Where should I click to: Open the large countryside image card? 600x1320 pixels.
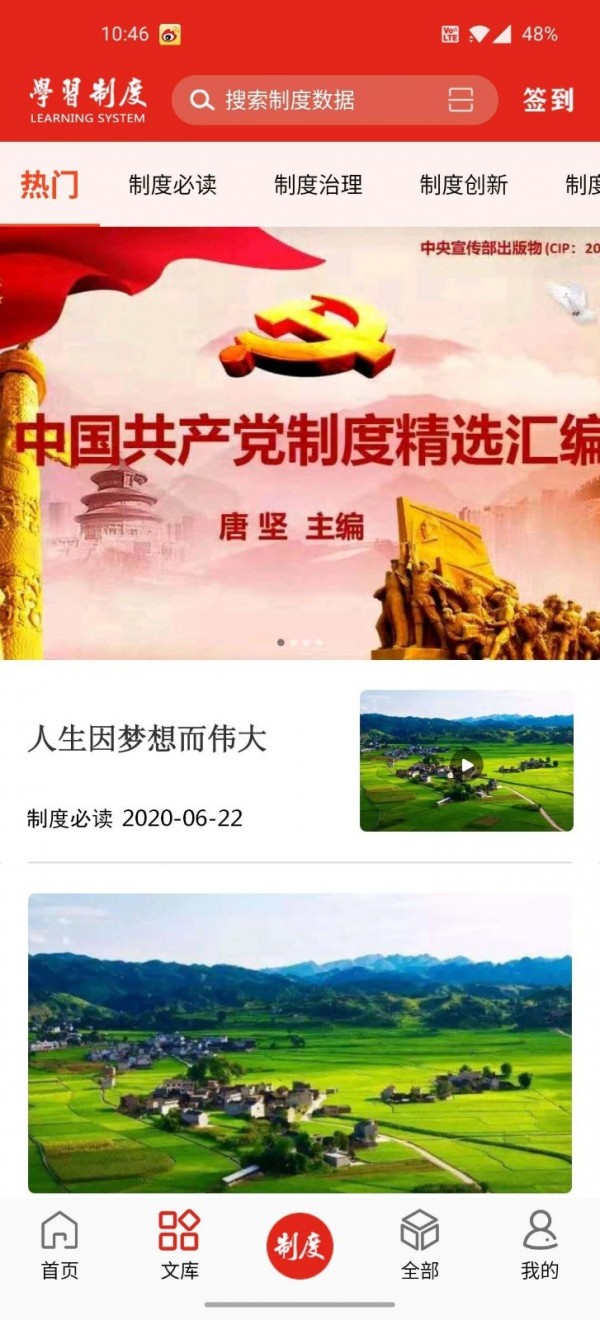(x=300, y=1042)
